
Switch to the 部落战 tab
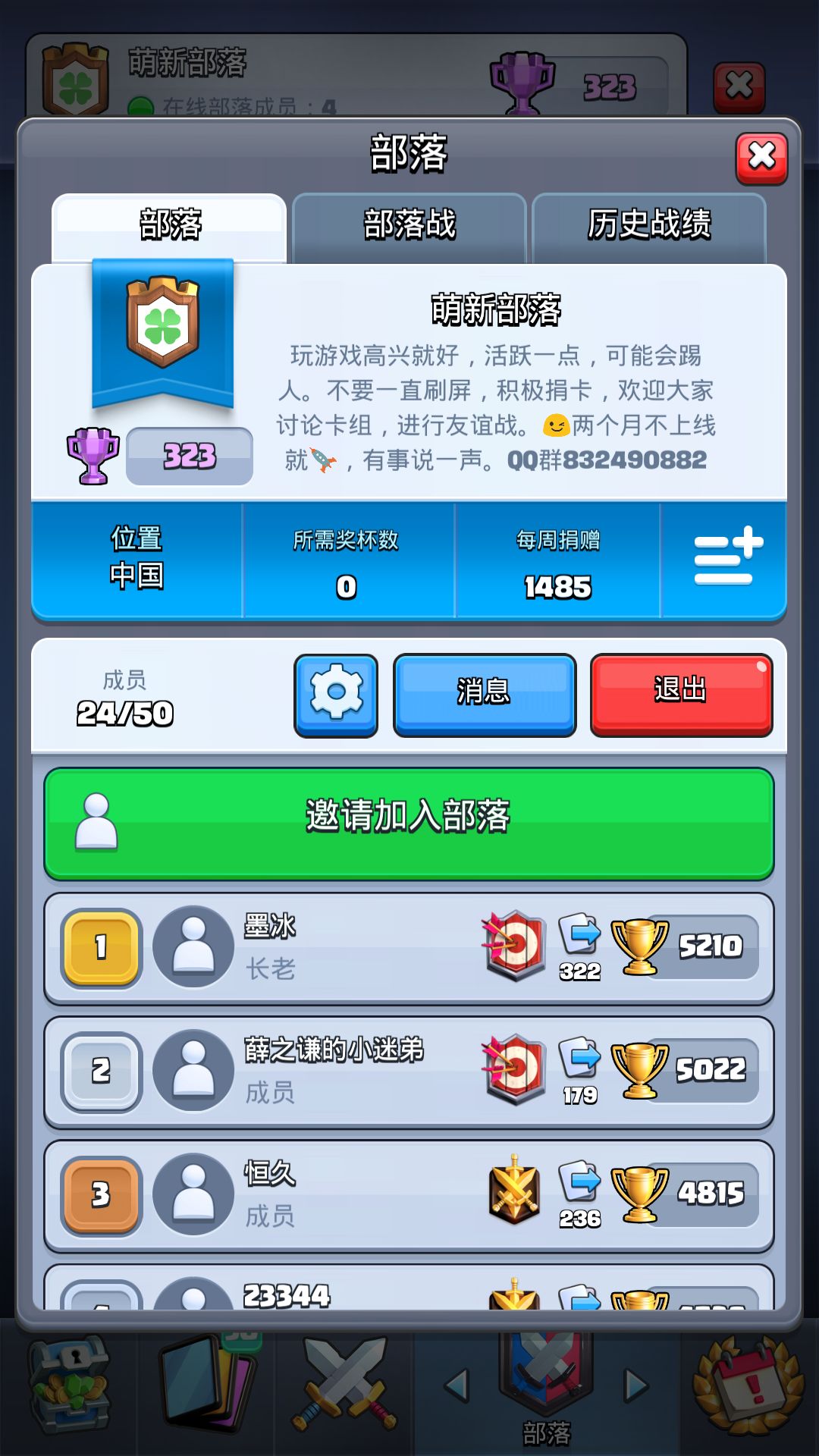pyautogui.click(x=409, y=227)
